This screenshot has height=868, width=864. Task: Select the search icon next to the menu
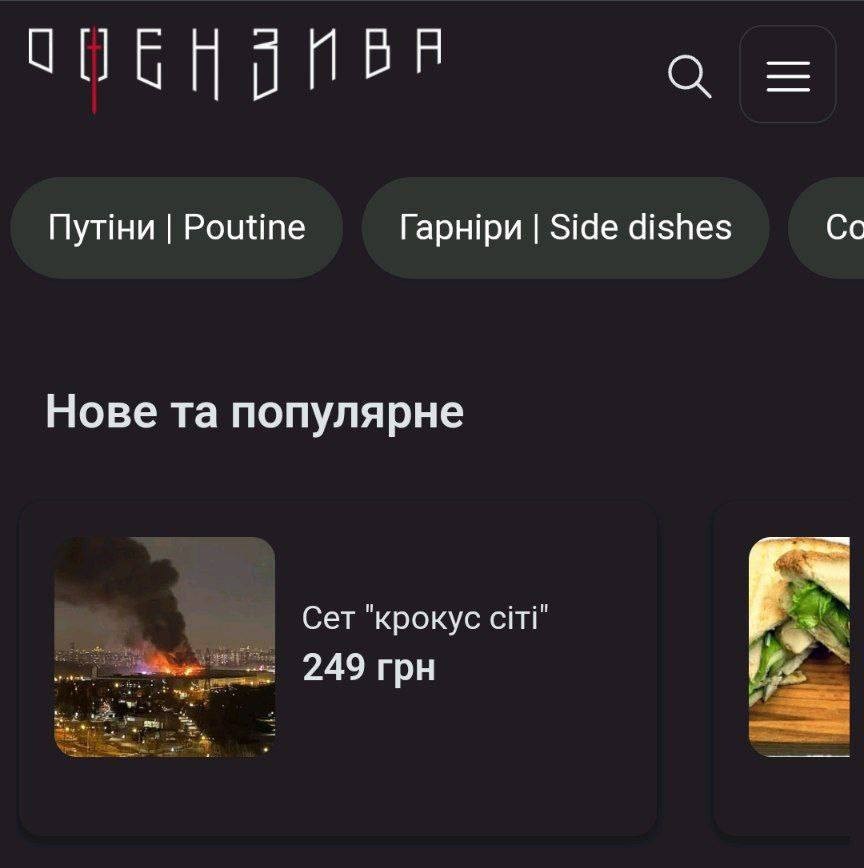tap(690, 75)
